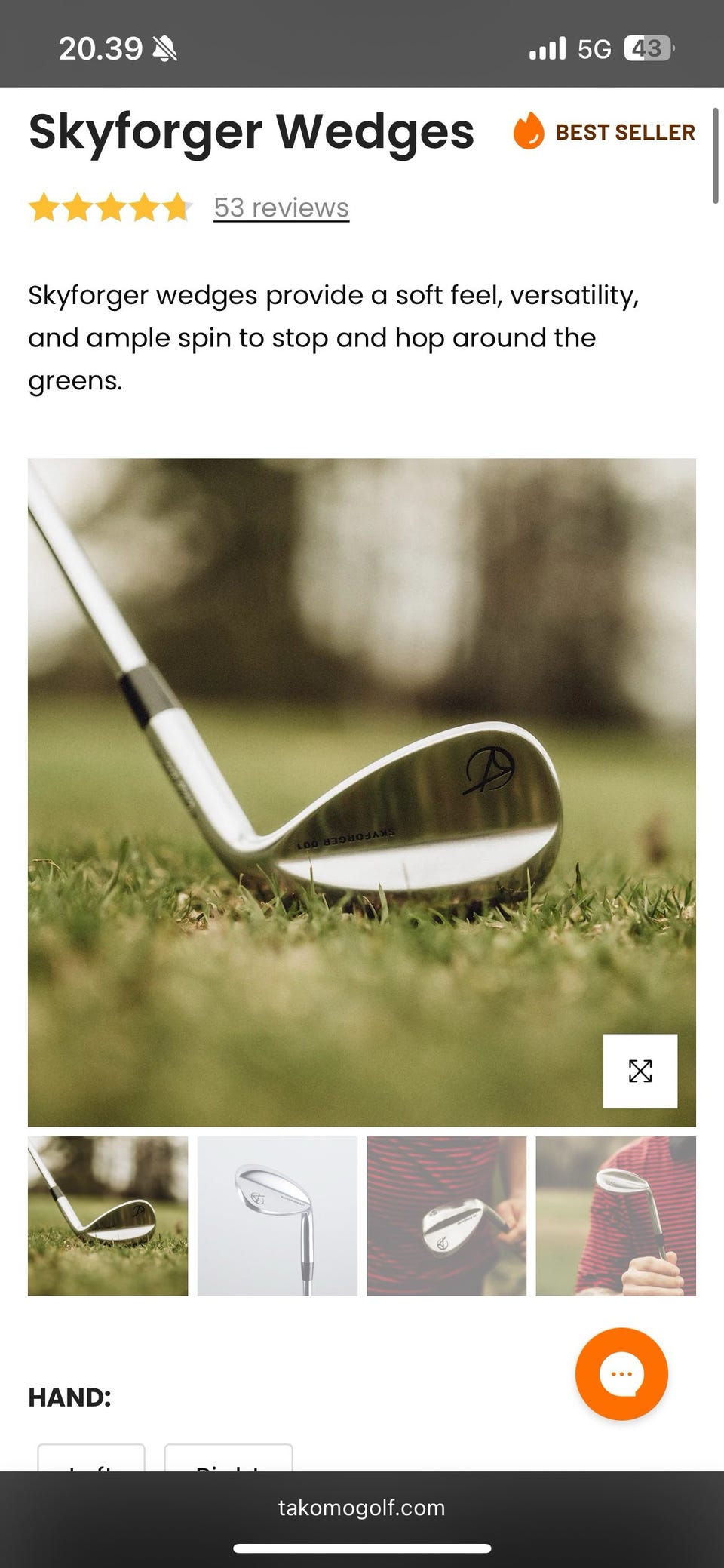The width and height of the screenshot is (724, 1568).
Task: Tap the takomogolf.com address bar
Action: [x=361, y=1508]
